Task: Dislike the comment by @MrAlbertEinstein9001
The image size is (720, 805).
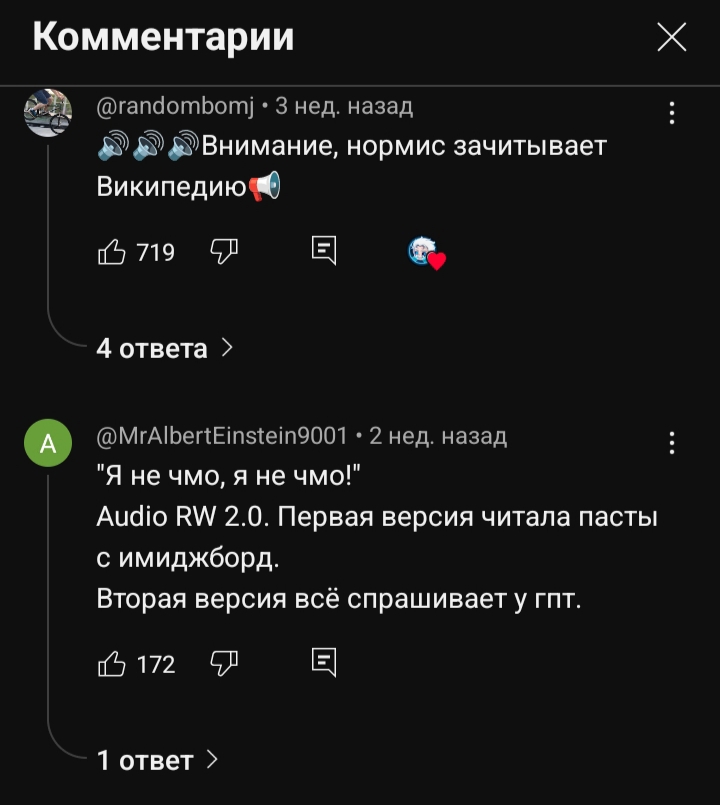Action: click(221, 664)
